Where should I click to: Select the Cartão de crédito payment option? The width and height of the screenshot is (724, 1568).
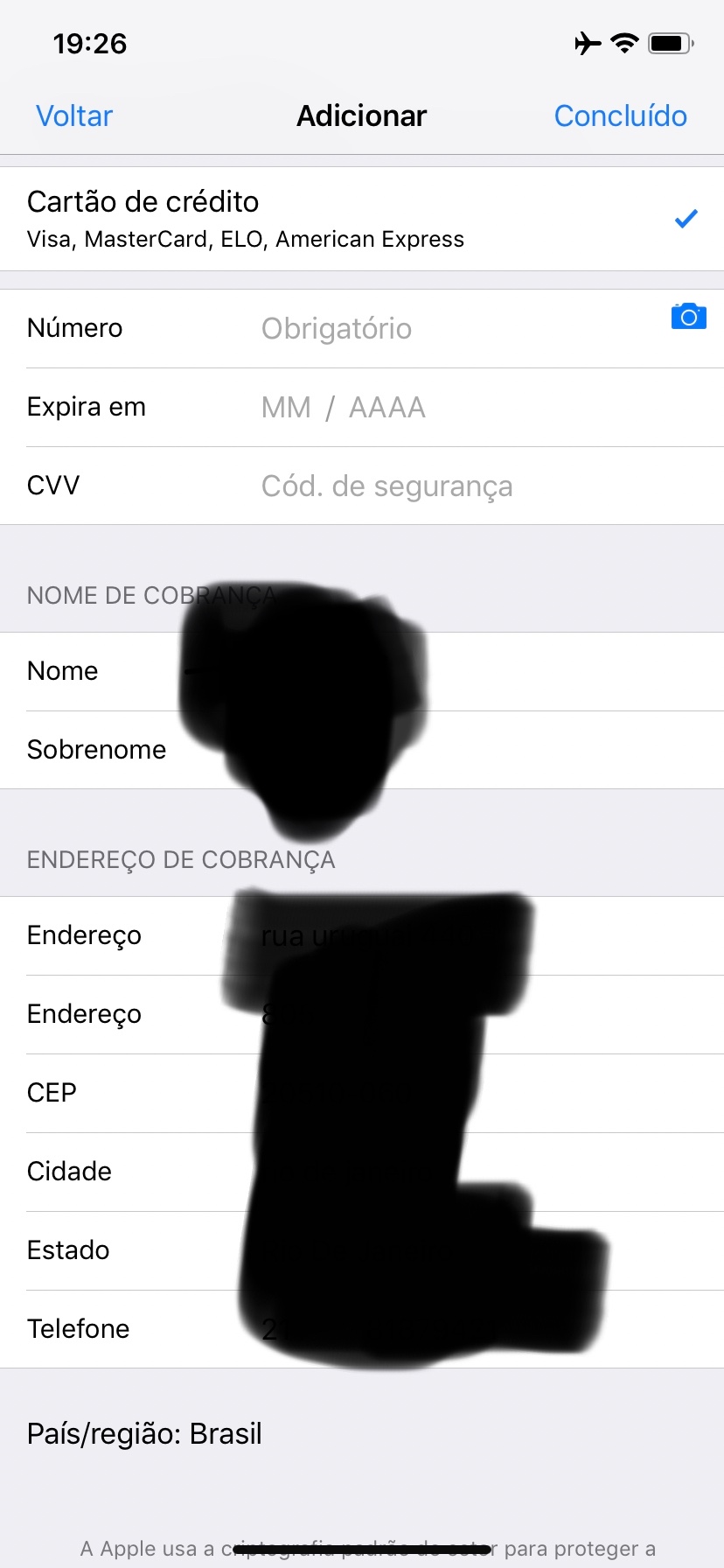tap(362, 219)
